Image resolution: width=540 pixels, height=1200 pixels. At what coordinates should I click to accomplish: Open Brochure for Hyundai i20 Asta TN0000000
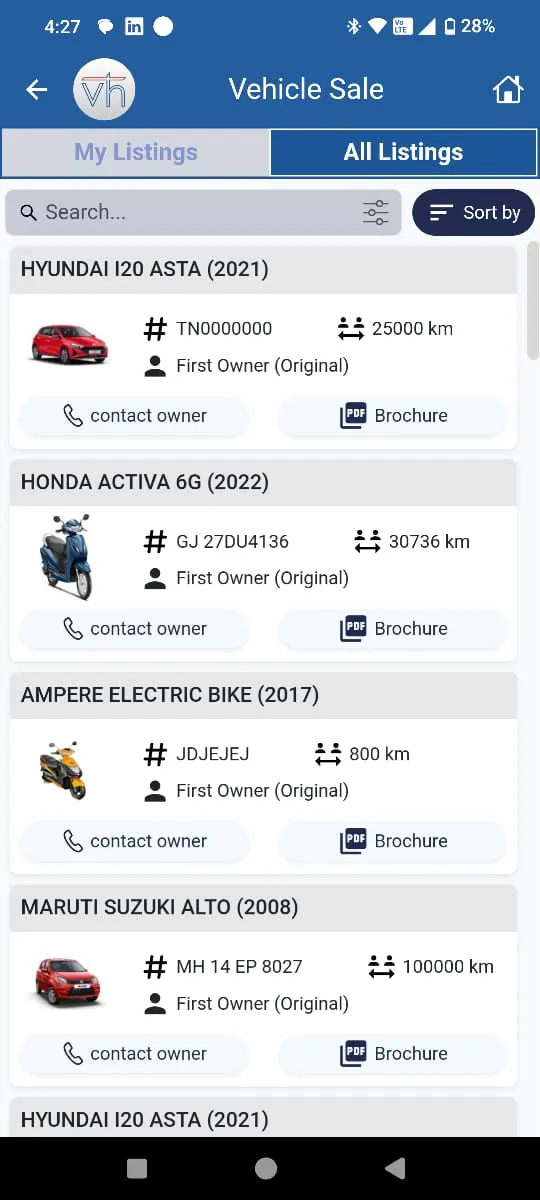[x=393, y=416]
